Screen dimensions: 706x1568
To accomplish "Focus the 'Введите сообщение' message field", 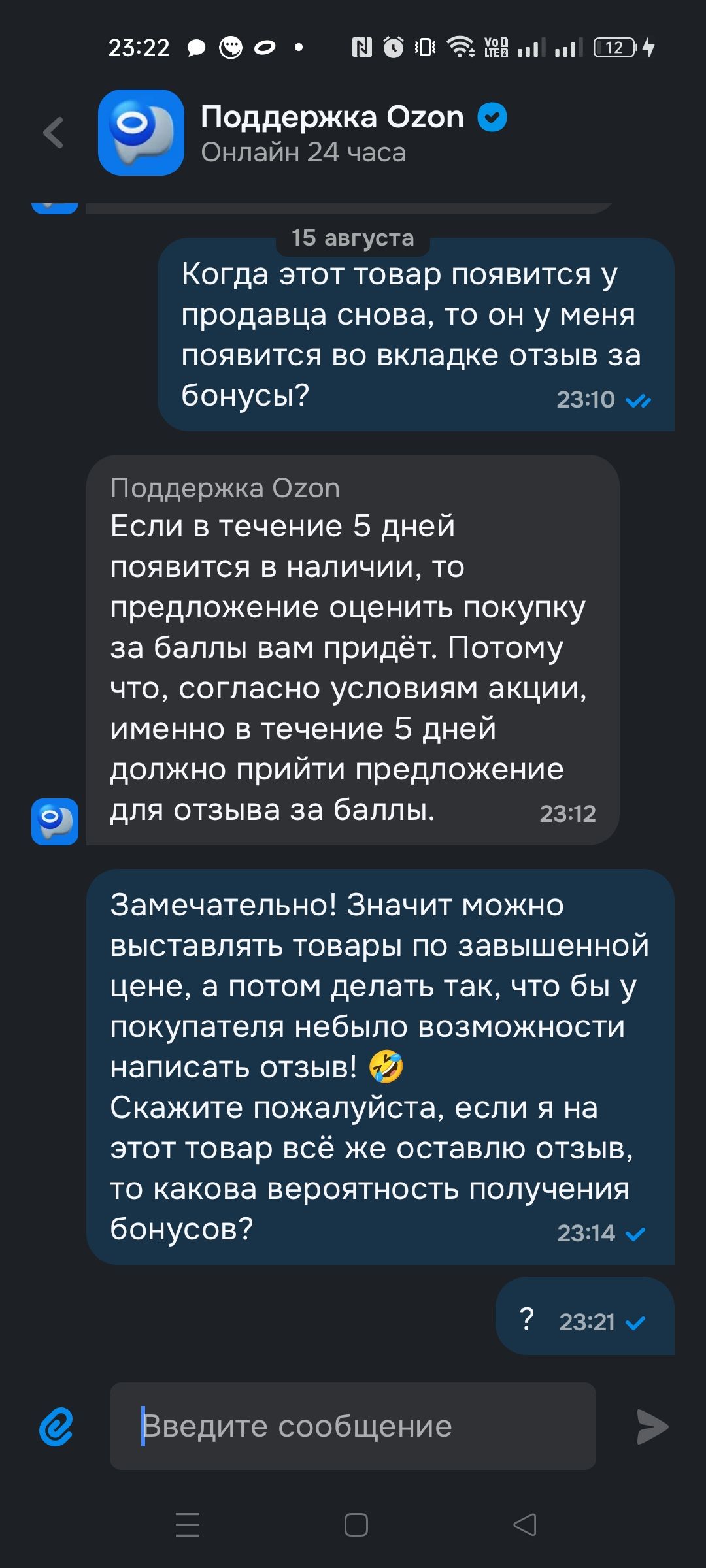I will [x=353, y=1426].
